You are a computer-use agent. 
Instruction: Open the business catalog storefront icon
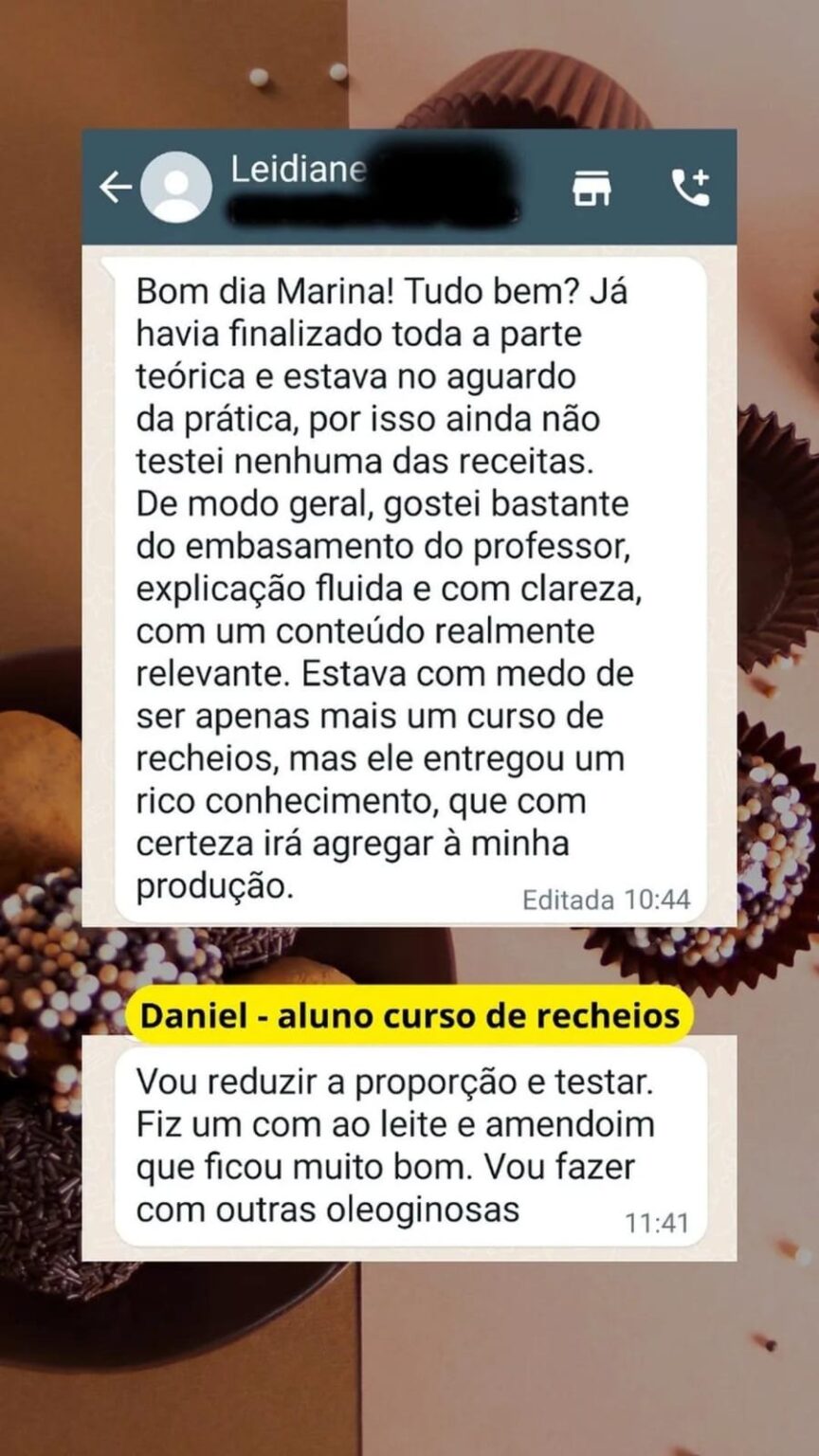pos(593,189)
